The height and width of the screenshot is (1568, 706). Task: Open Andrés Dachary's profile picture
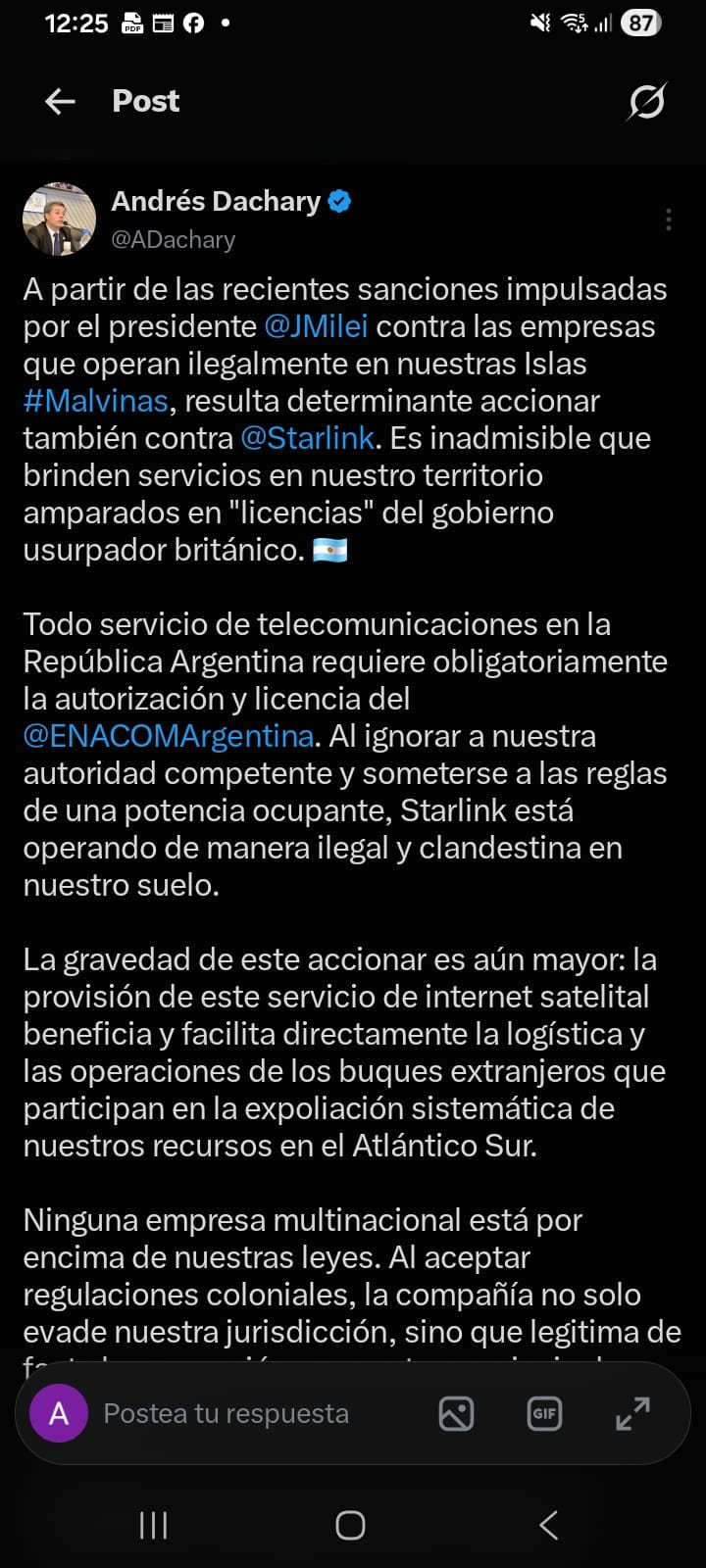pyautogui.click(x=59, y=219)
